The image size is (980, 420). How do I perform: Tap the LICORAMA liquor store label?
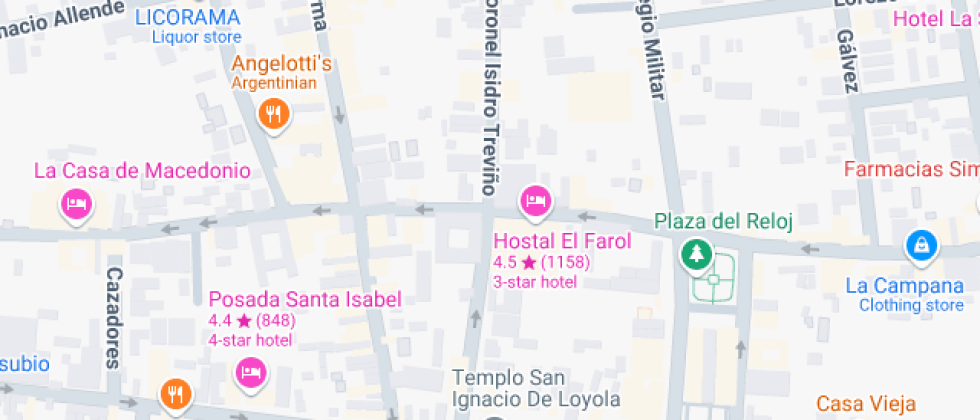pos(189,17)
